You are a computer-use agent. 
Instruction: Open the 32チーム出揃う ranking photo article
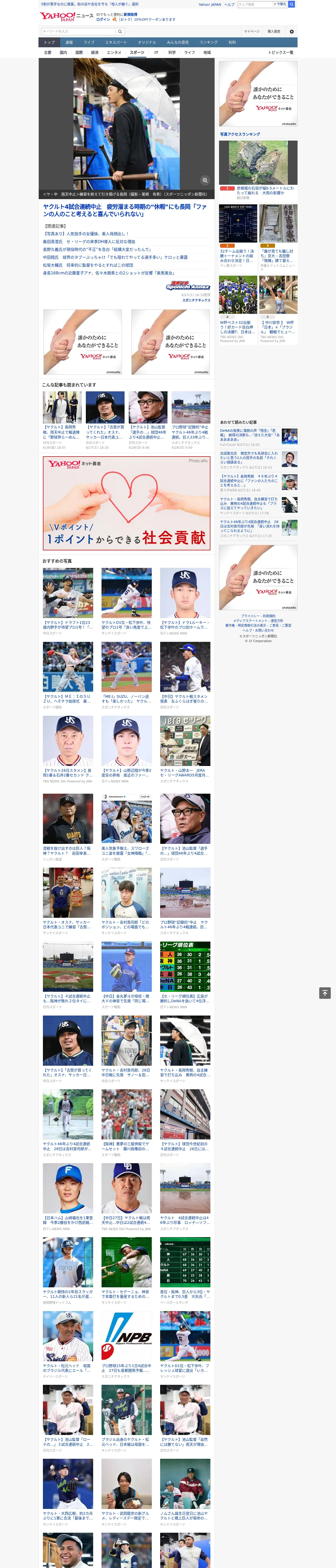pyautogui.click(x=238, y=237)
